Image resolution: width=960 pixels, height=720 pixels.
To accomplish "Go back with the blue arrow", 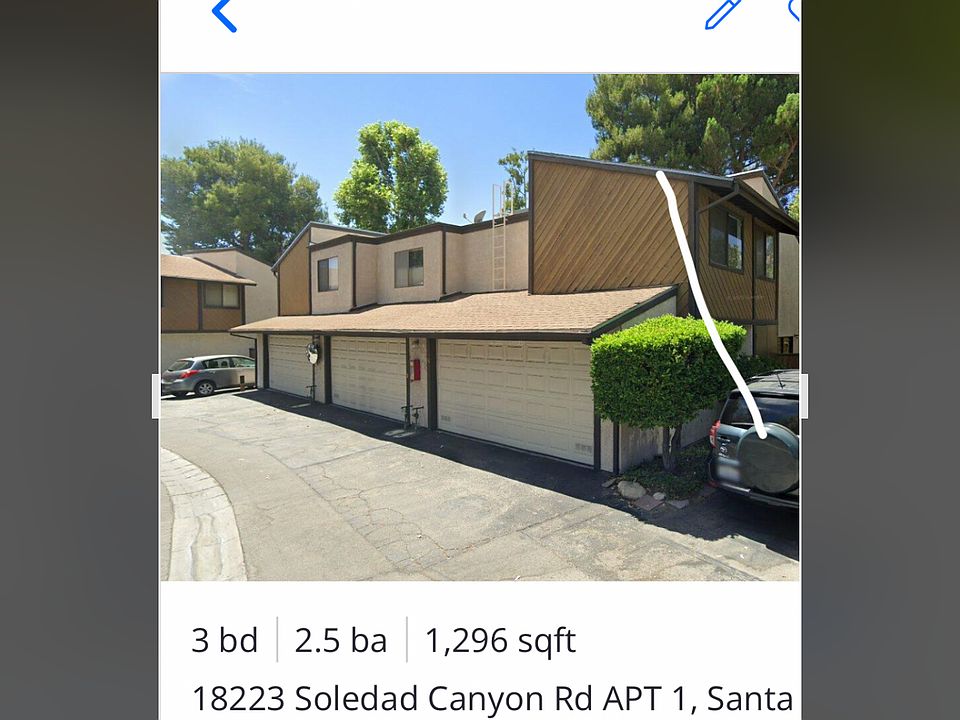I will 224,14.
